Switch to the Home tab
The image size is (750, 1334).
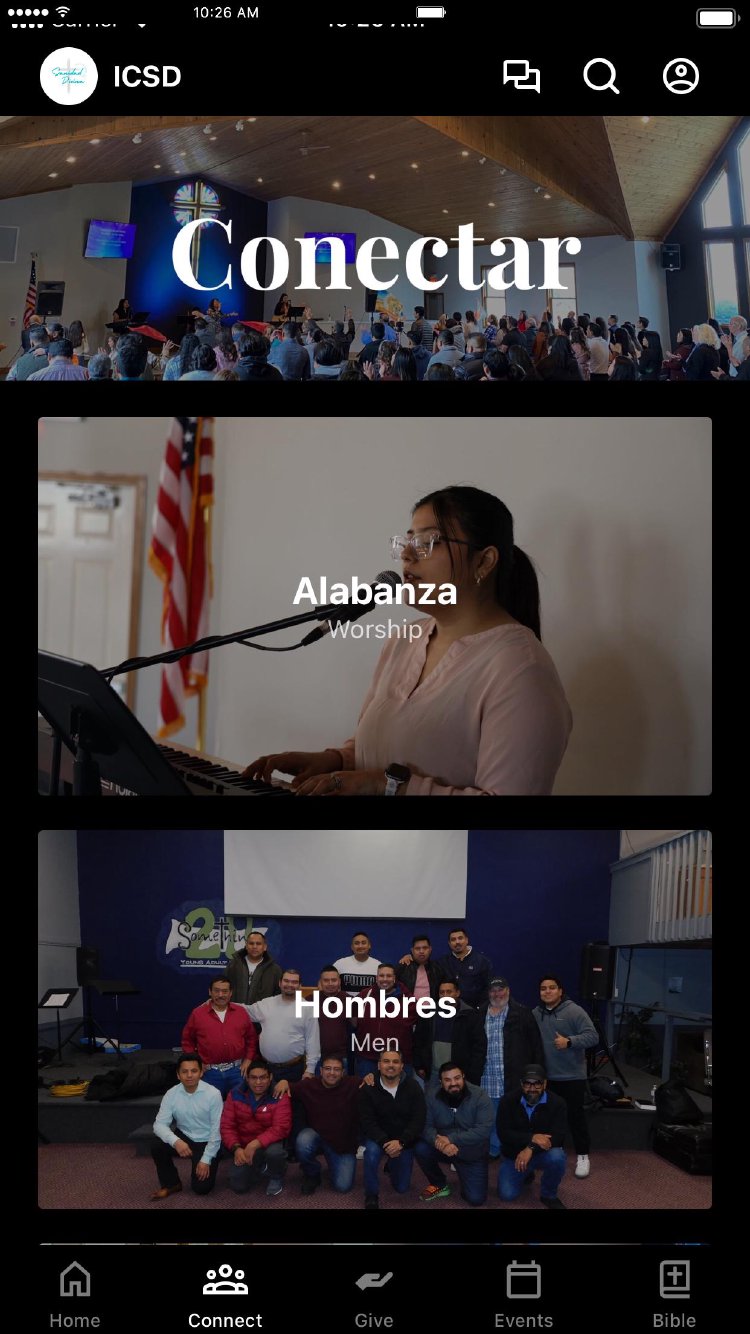[x=75, y=1294]
